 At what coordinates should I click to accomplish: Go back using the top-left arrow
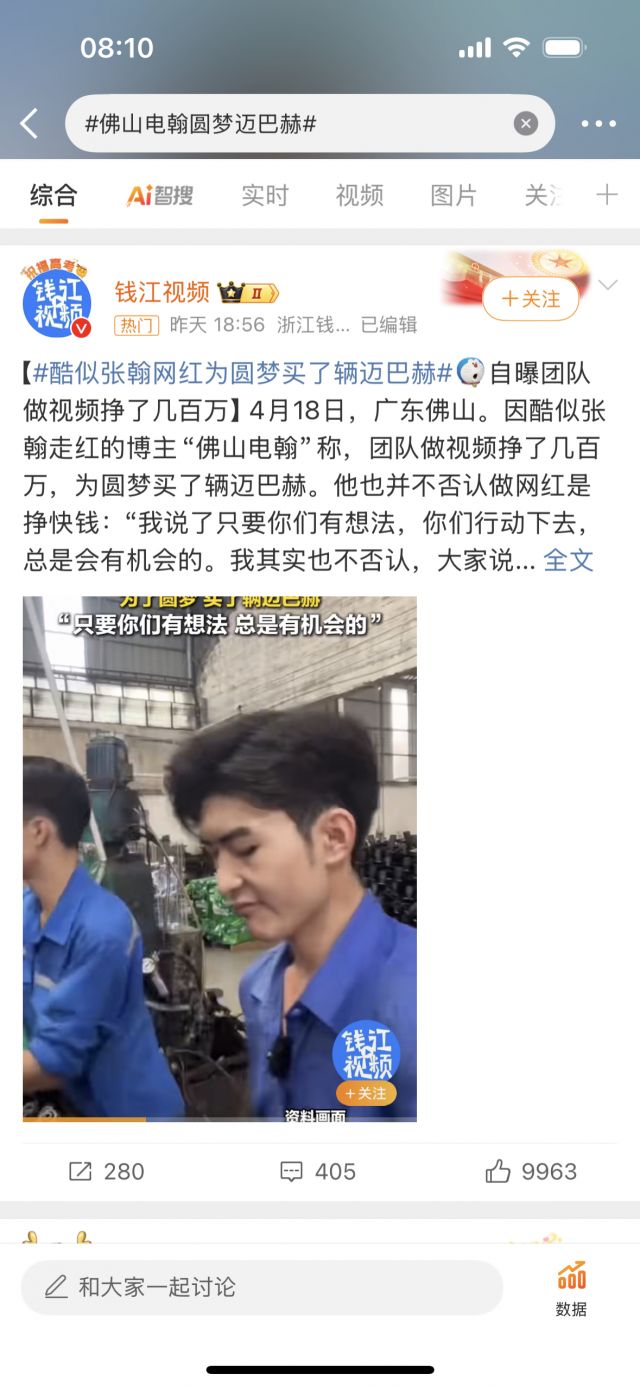30,124
